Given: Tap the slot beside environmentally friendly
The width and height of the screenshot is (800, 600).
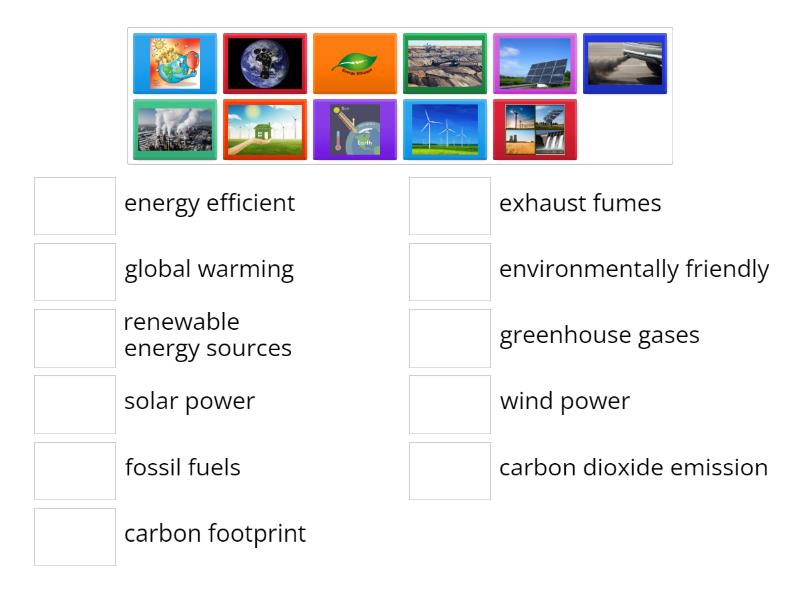Looking at the screenshot, I should point(450,272).
